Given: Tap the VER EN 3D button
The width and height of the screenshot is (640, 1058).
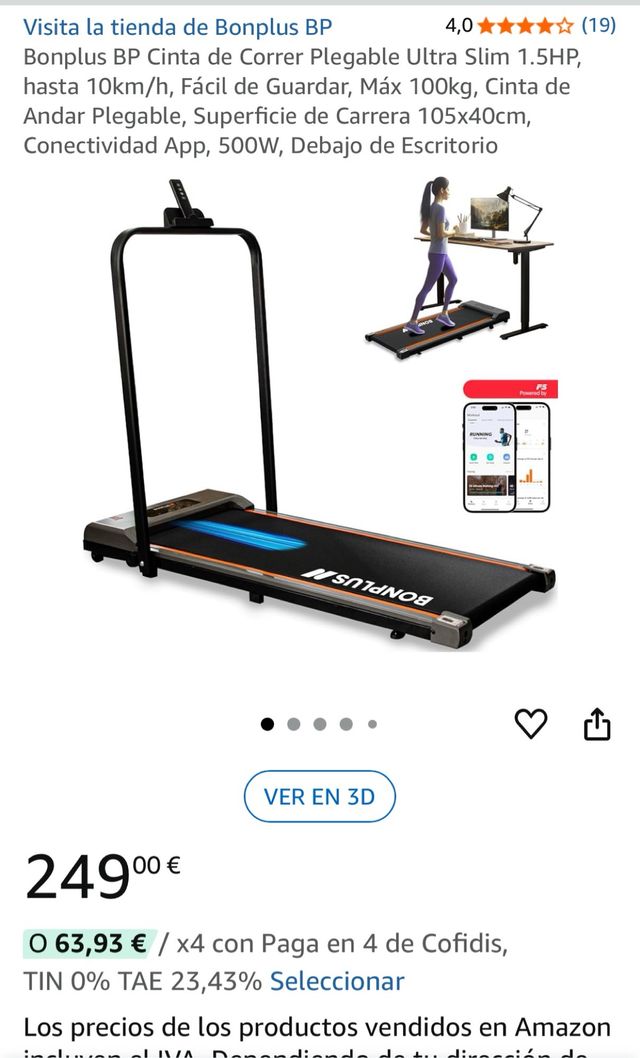Looking at the screenshot, I should pyautogui.click(x=320, y=797).
